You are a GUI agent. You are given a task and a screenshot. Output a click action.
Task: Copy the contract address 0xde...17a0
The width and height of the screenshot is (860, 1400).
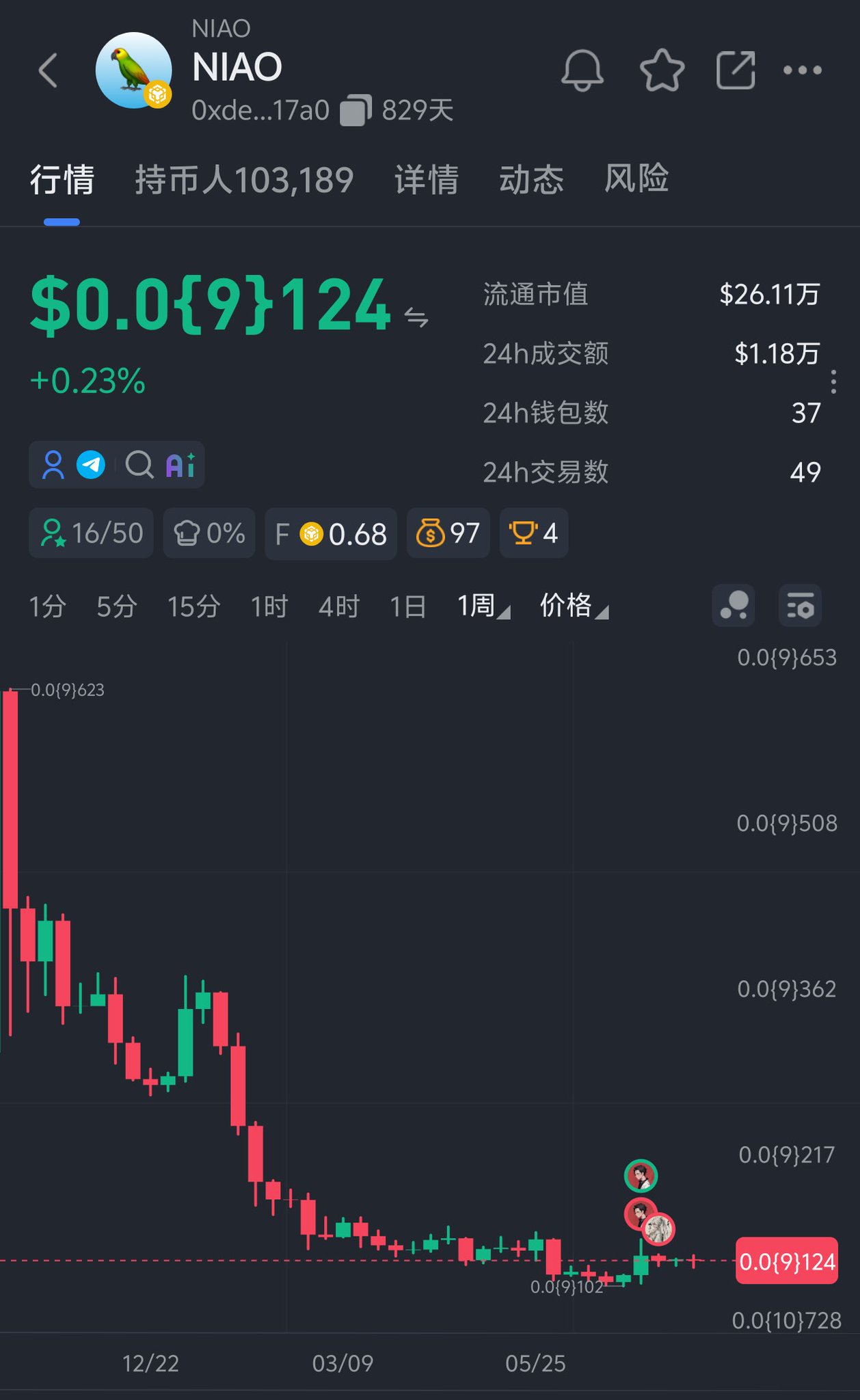coord(355,110)
